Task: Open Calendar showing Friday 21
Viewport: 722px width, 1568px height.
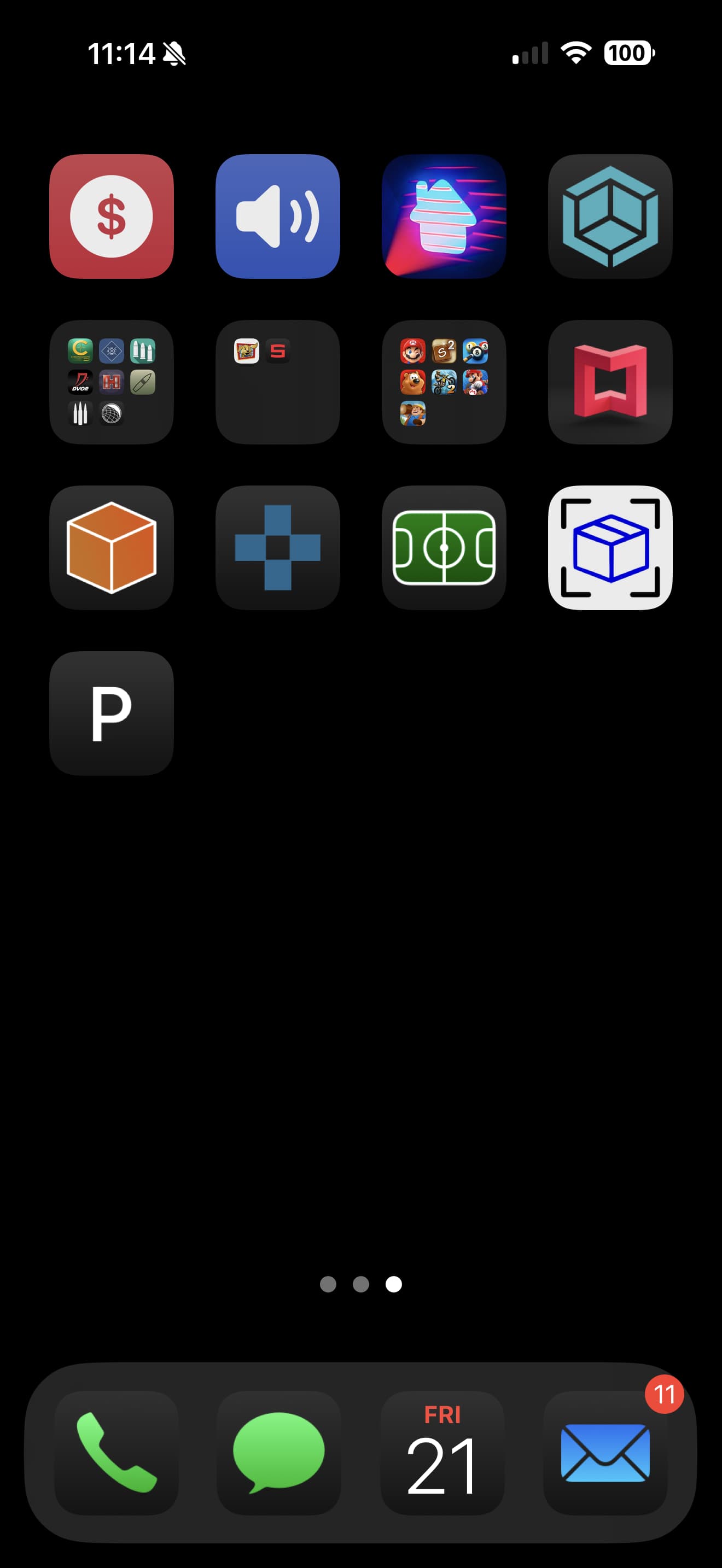Action: pyautogui.click(x=442, y=1452)
